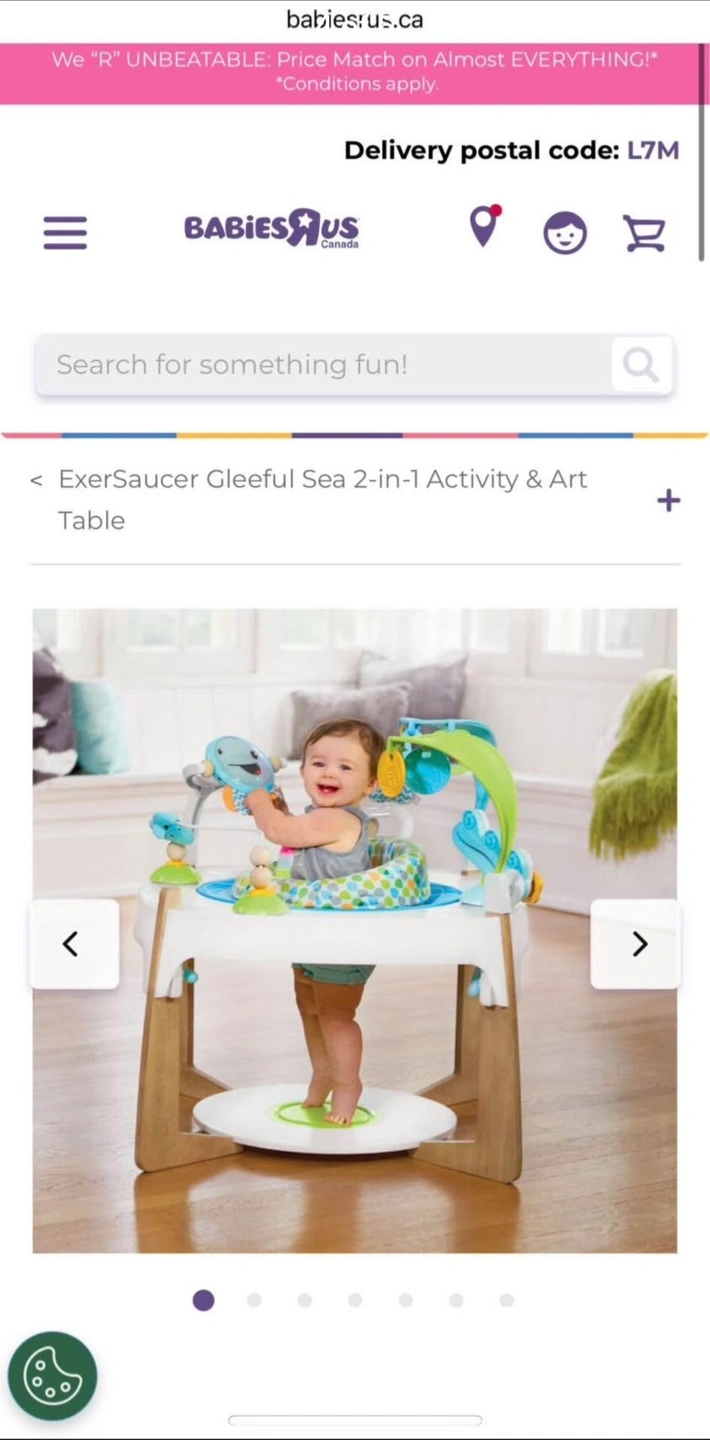The height and width of the screenshot is (1440, 710).
Task: Focus the 'Search for something fun!' field
Action: pyautogui.click(x=320, y=365)
